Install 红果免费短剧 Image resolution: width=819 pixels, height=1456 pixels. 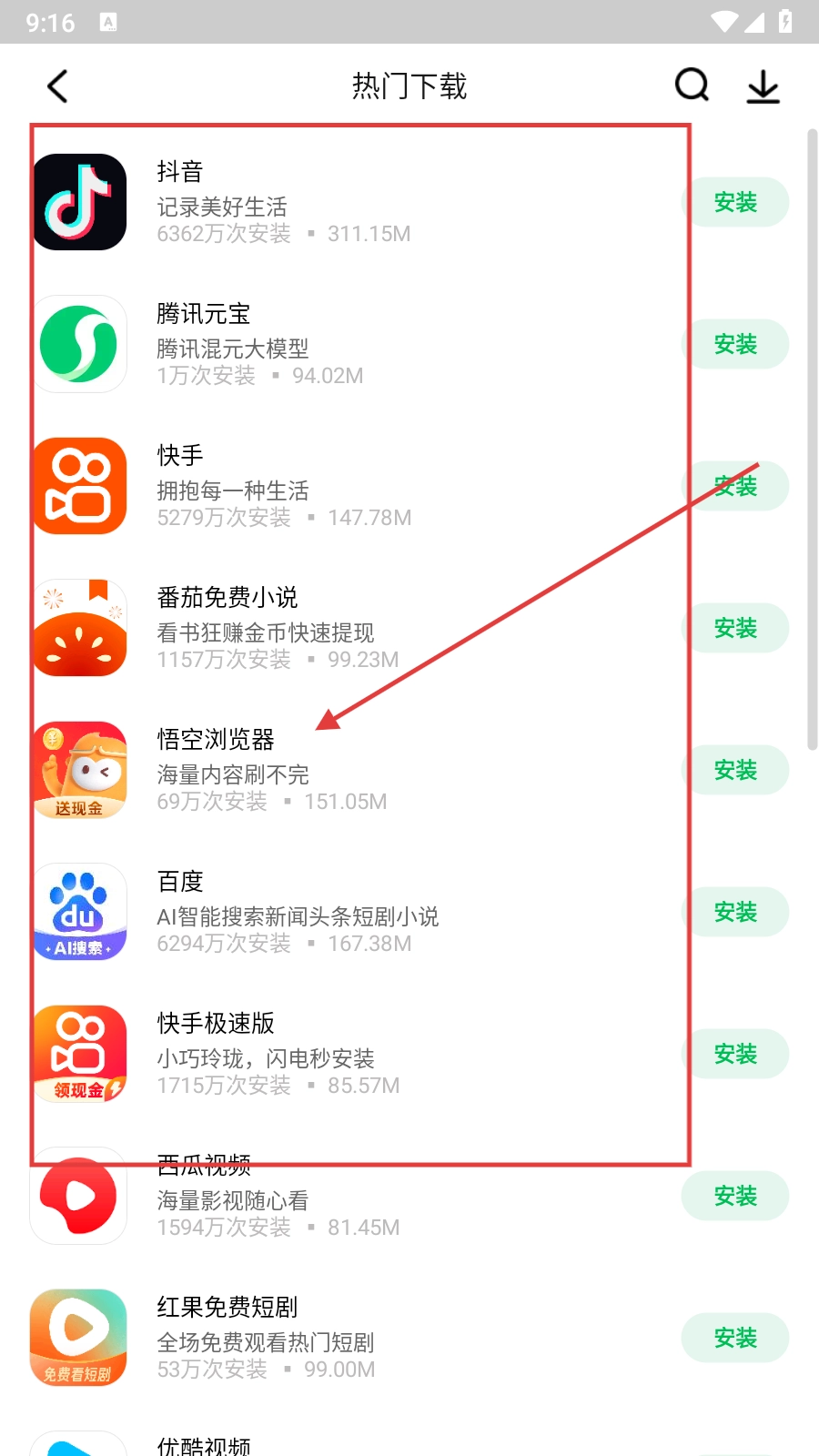point(735,1338)
